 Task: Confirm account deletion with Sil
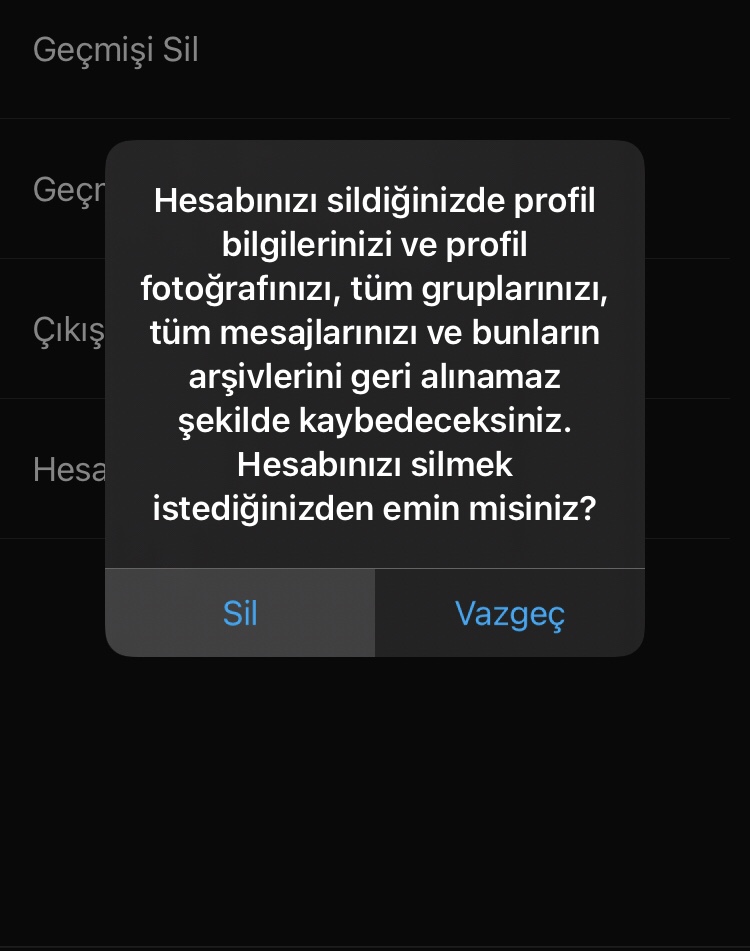click(240, 613)
